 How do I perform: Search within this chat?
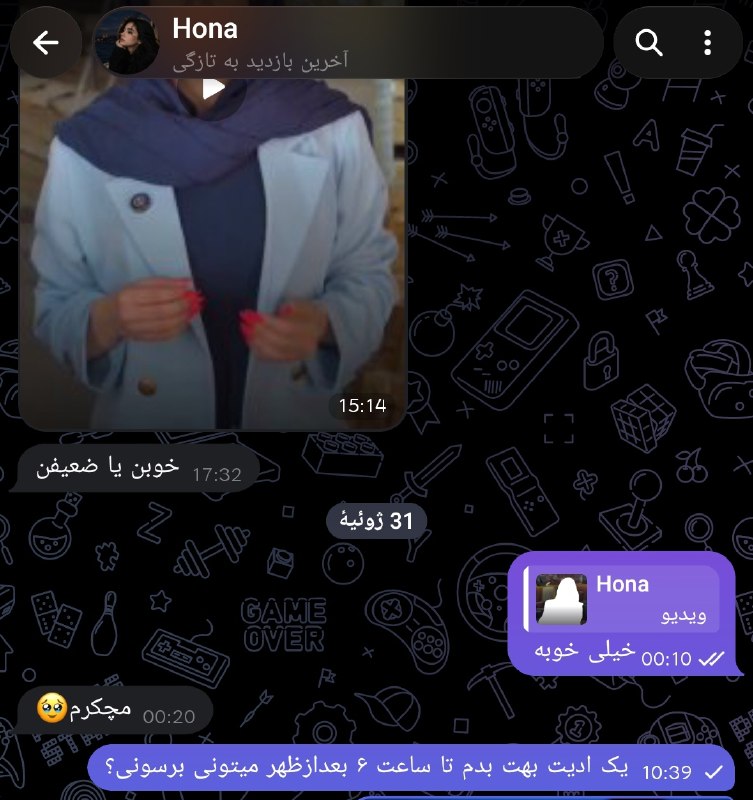648,42
